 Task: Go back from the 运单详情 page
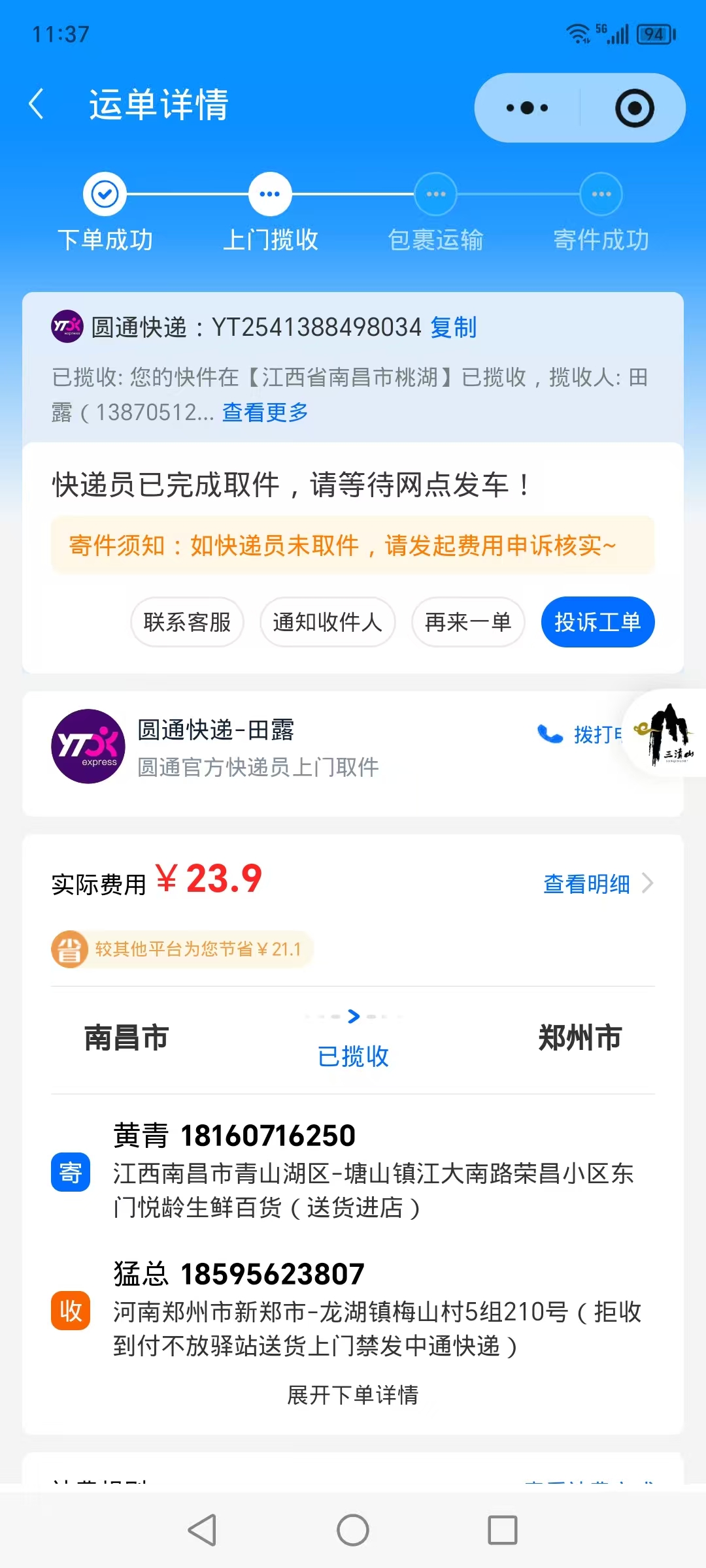coord(37,105)
